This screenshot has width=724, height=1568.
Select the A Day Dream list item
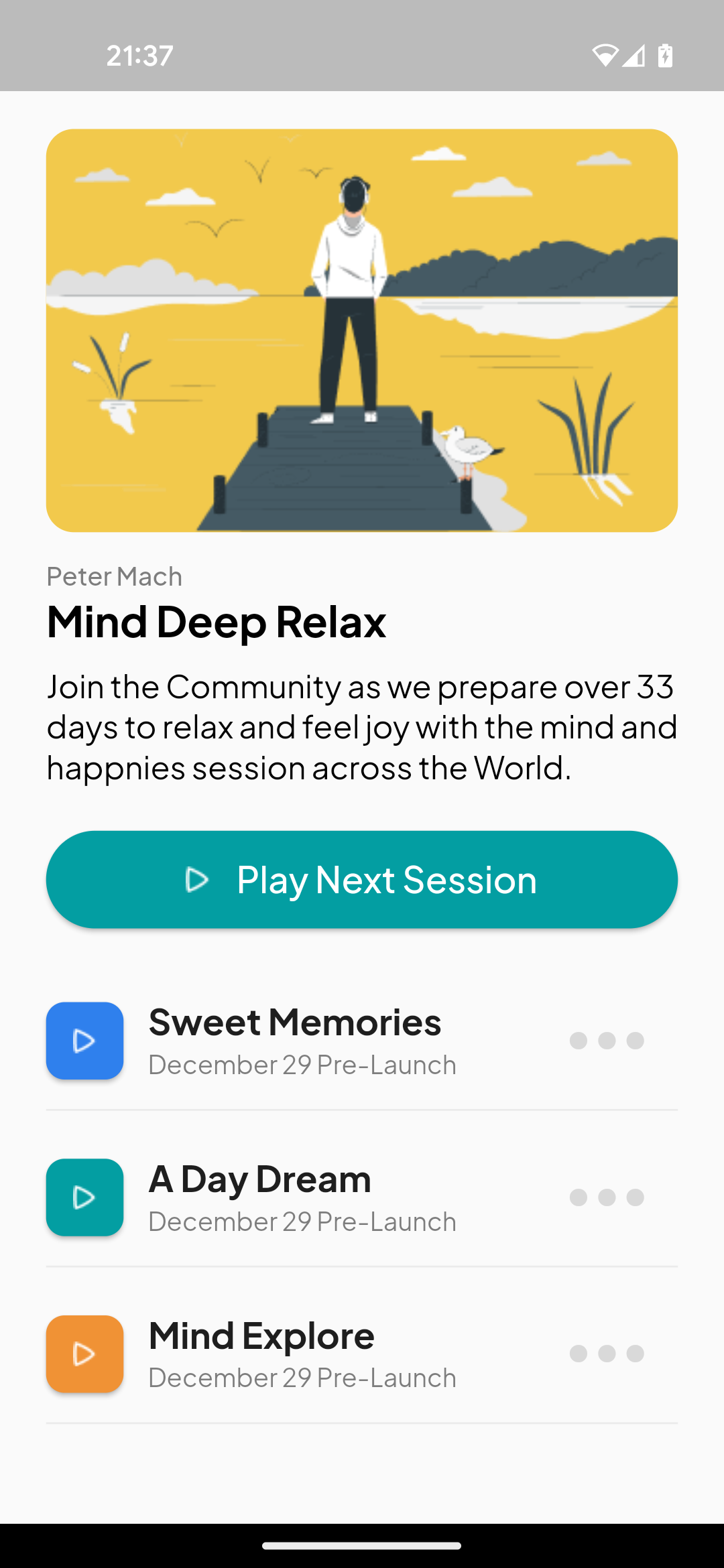tap(362, 1197)
